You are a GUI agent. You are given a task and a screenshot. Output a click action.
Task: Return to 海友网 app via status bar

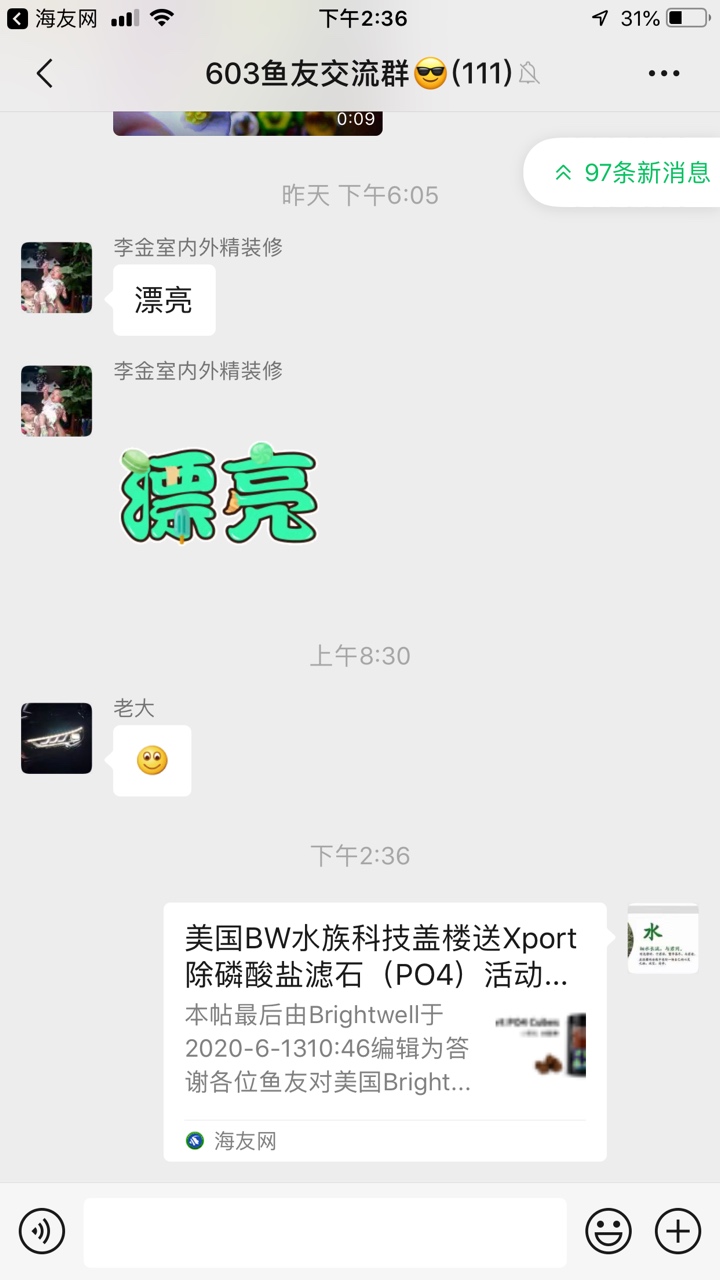click(48, 18)
